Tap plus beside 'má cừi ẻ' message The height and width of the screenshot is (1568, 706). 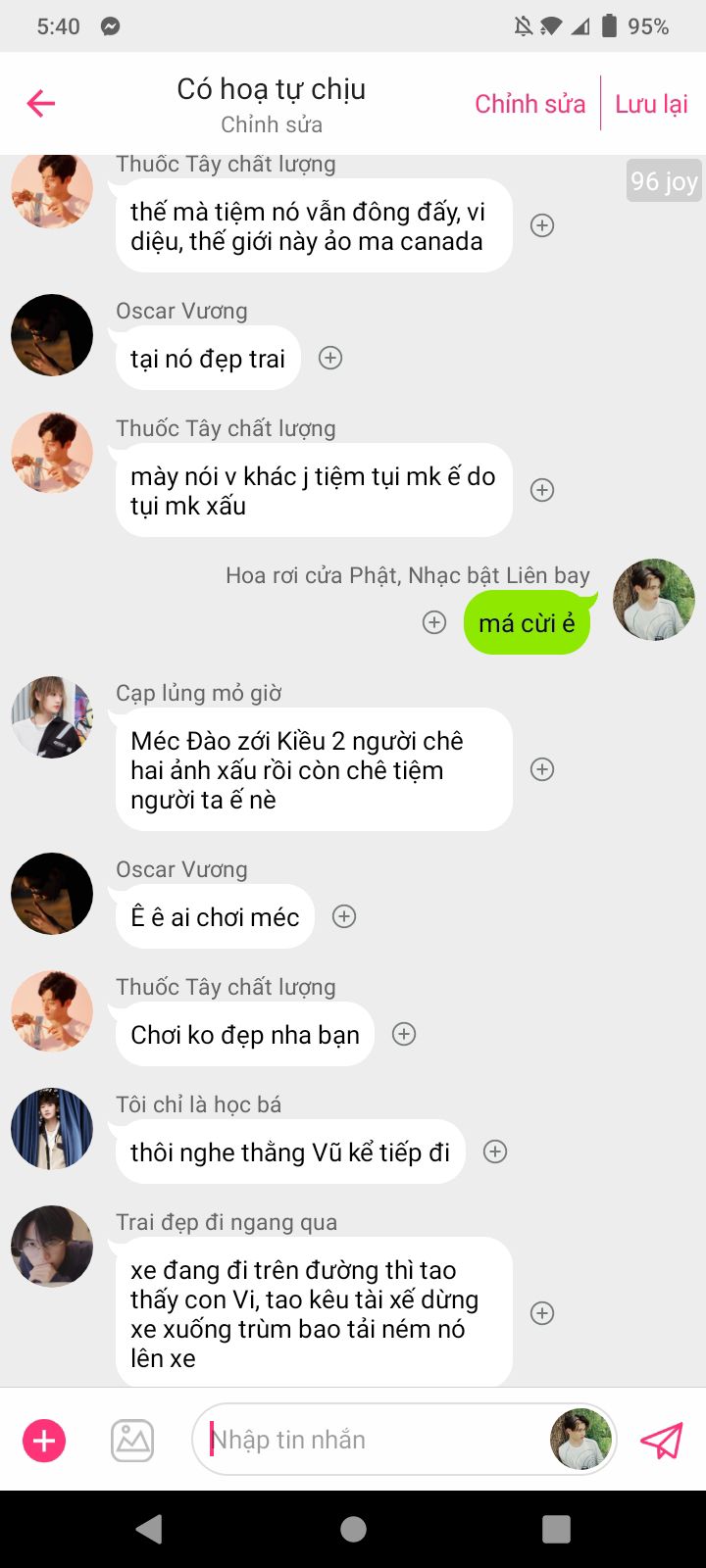point(434,622)
